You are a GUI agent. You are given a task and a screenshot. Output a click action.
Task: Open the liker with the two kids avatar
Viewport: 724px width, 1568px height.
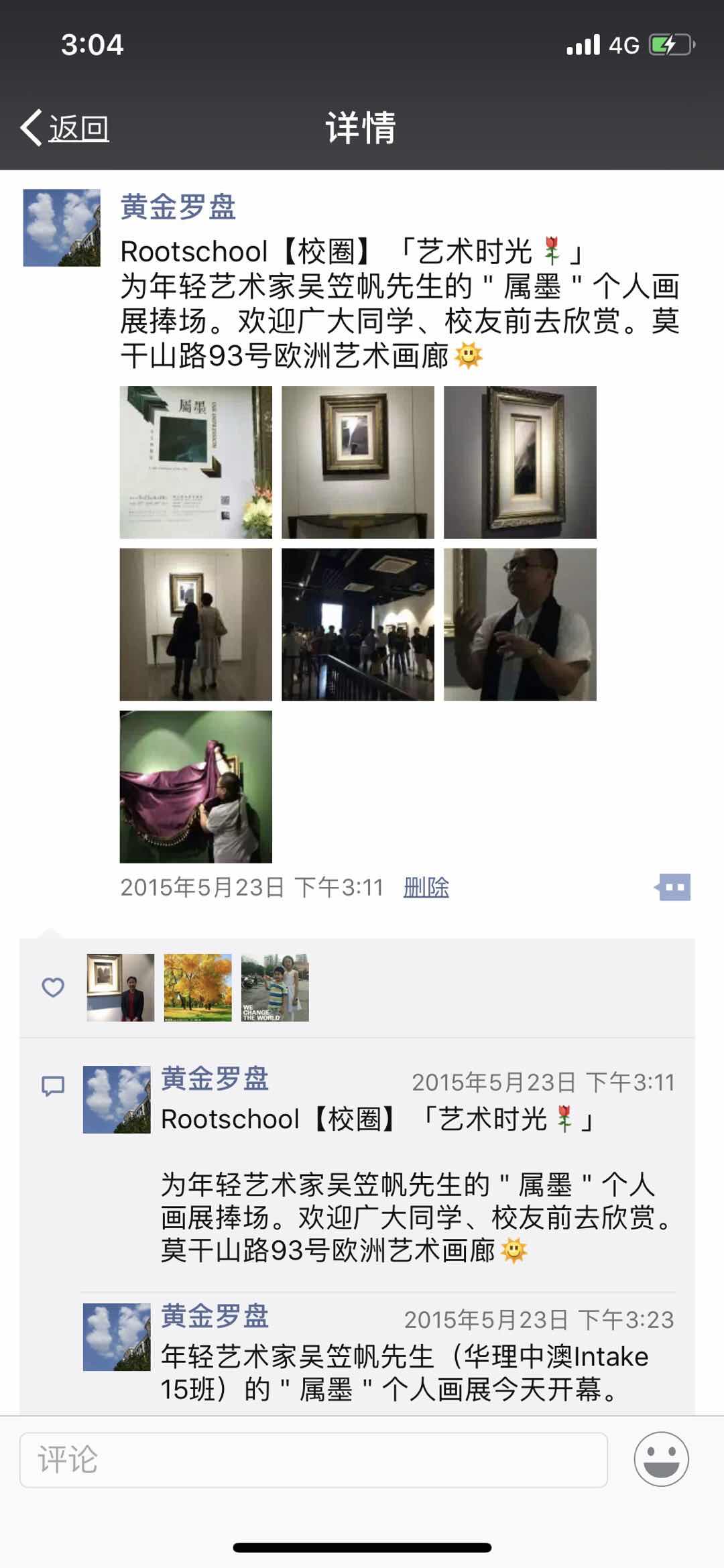click(275, 987)
